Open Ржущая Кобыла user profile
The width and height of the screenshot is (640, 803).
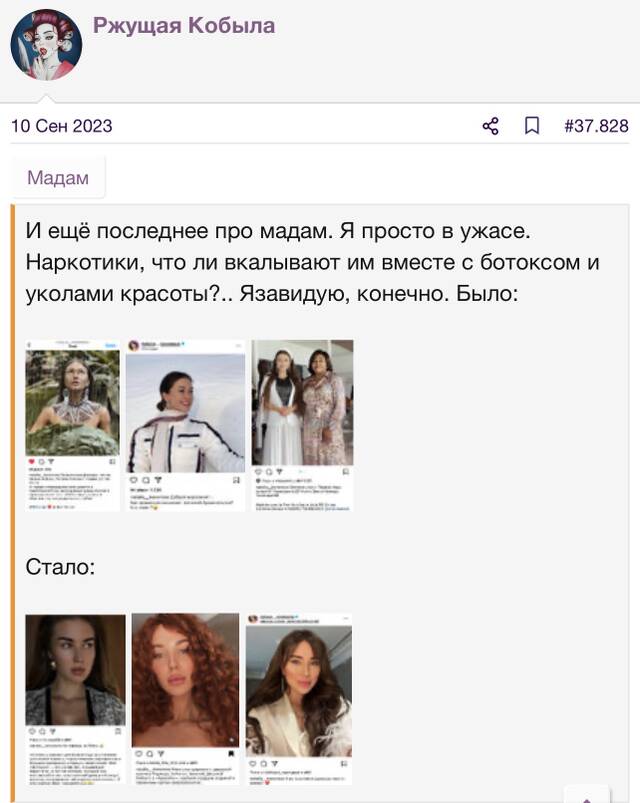click(x=184, y=26)
